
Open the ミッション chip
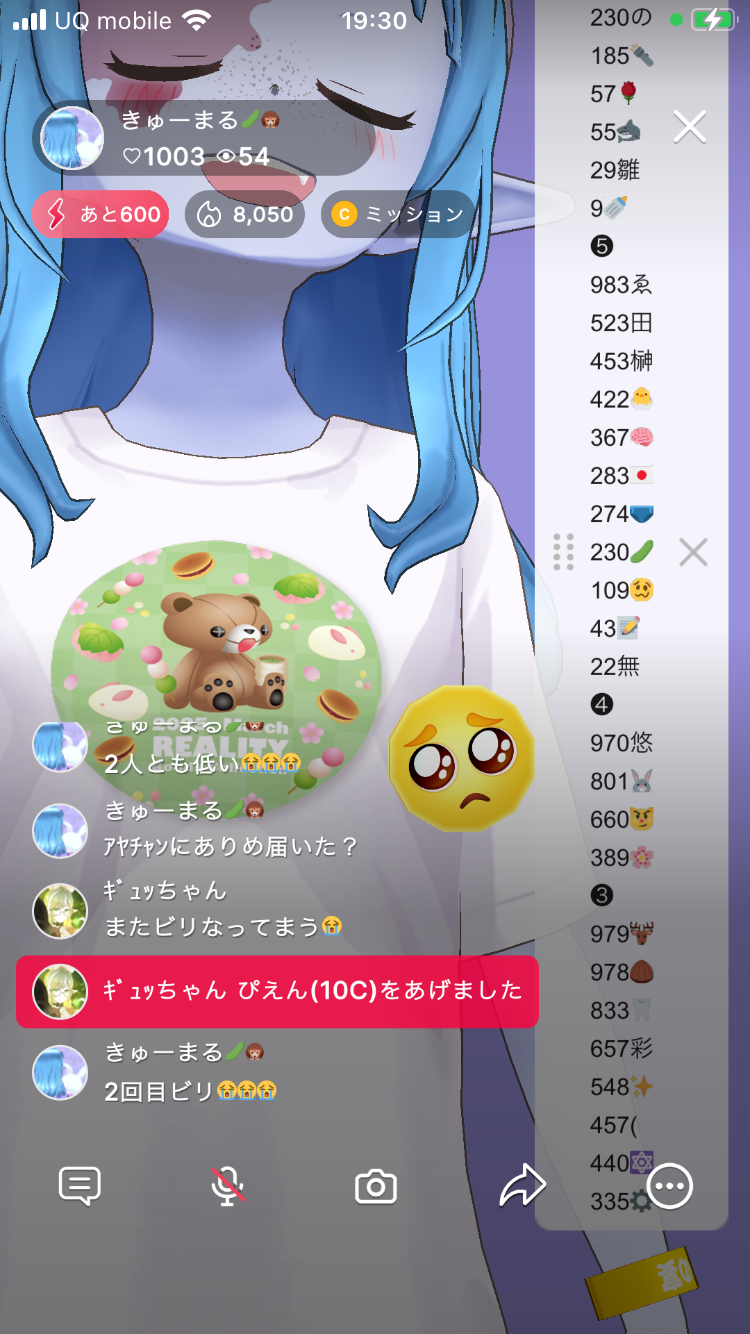(398, 214)
